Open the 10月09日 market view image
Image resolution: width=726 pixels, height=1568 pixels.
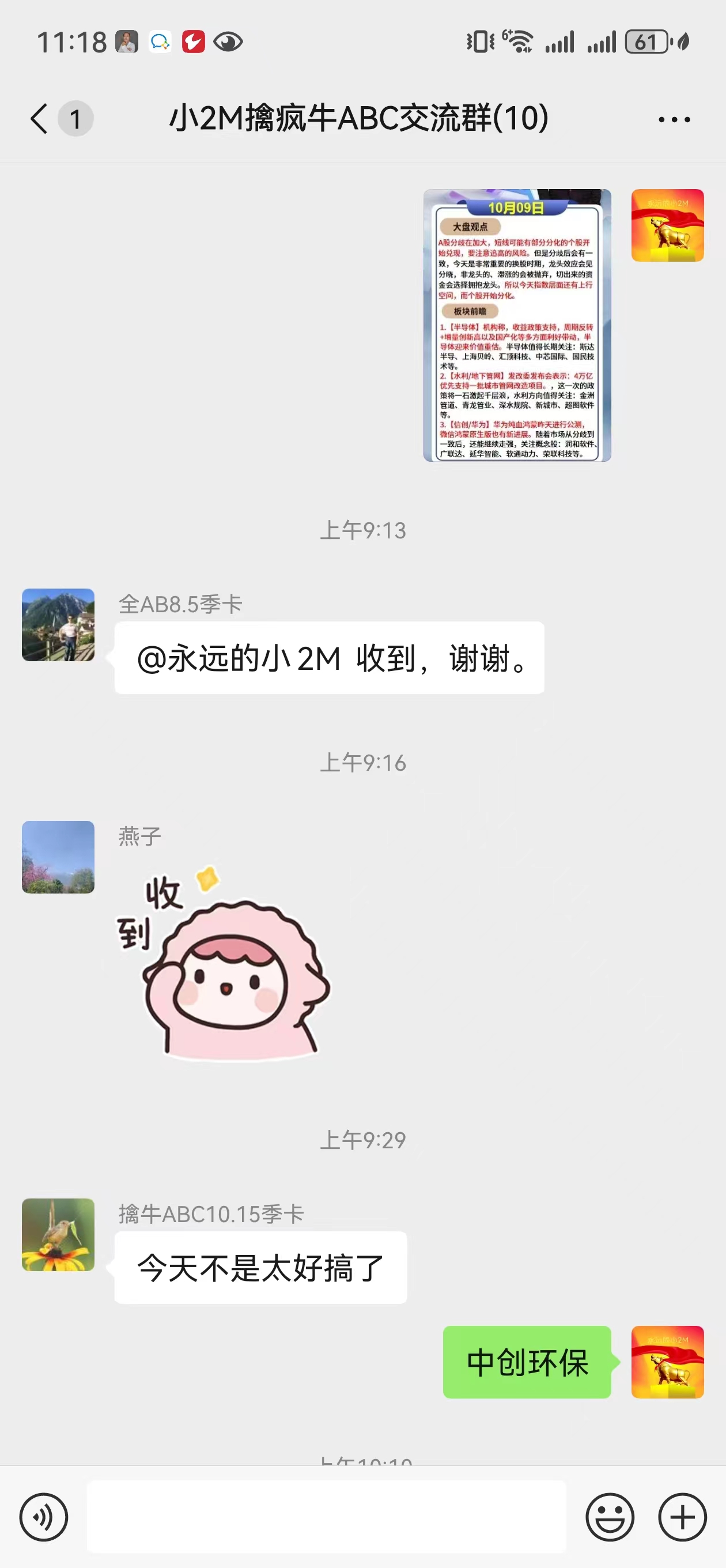coord(517,325)
